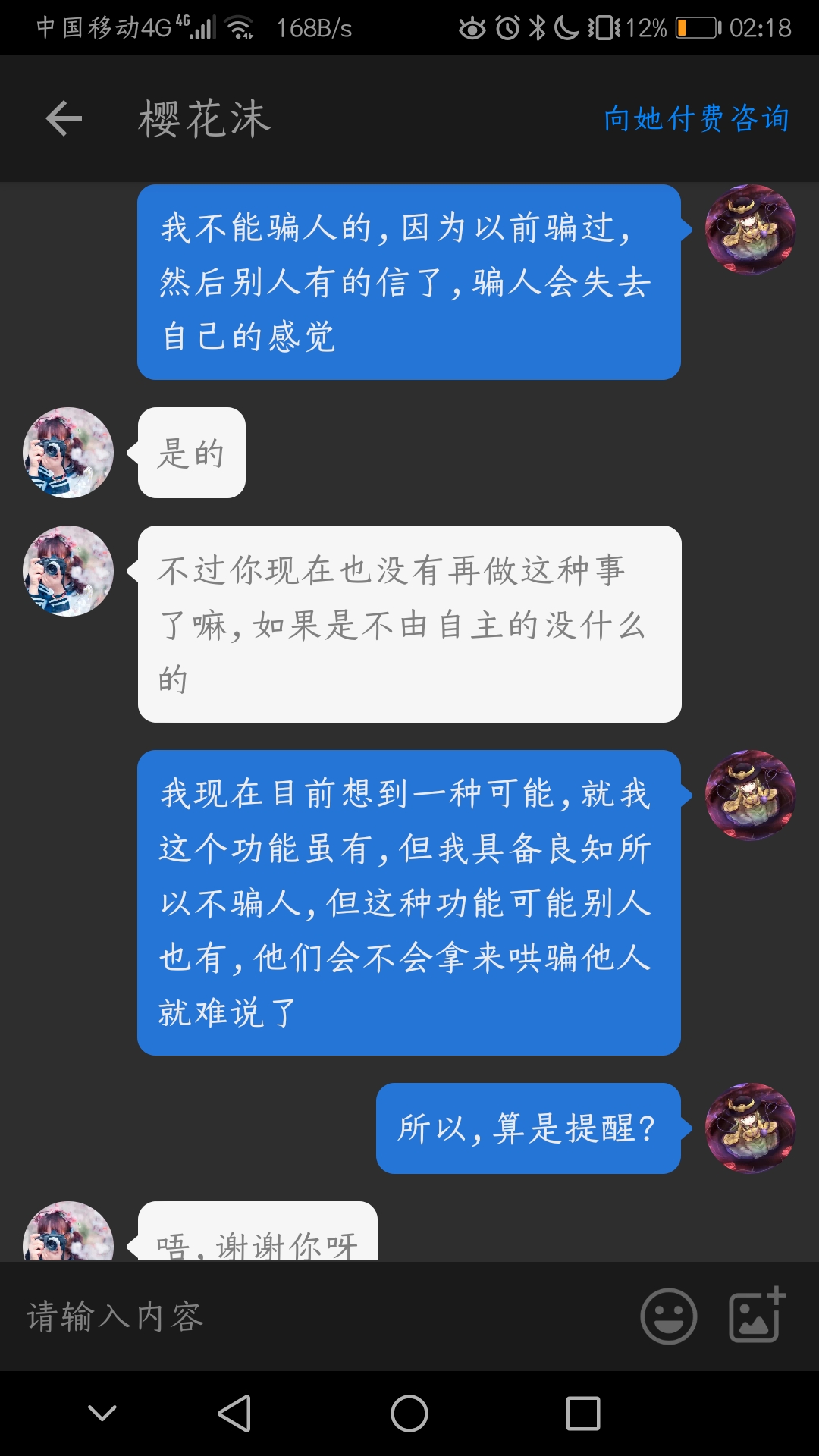The image size is (819, 1456).
Task: Open 樱花沫's avatar next to 是的
Action: (68, 453)
